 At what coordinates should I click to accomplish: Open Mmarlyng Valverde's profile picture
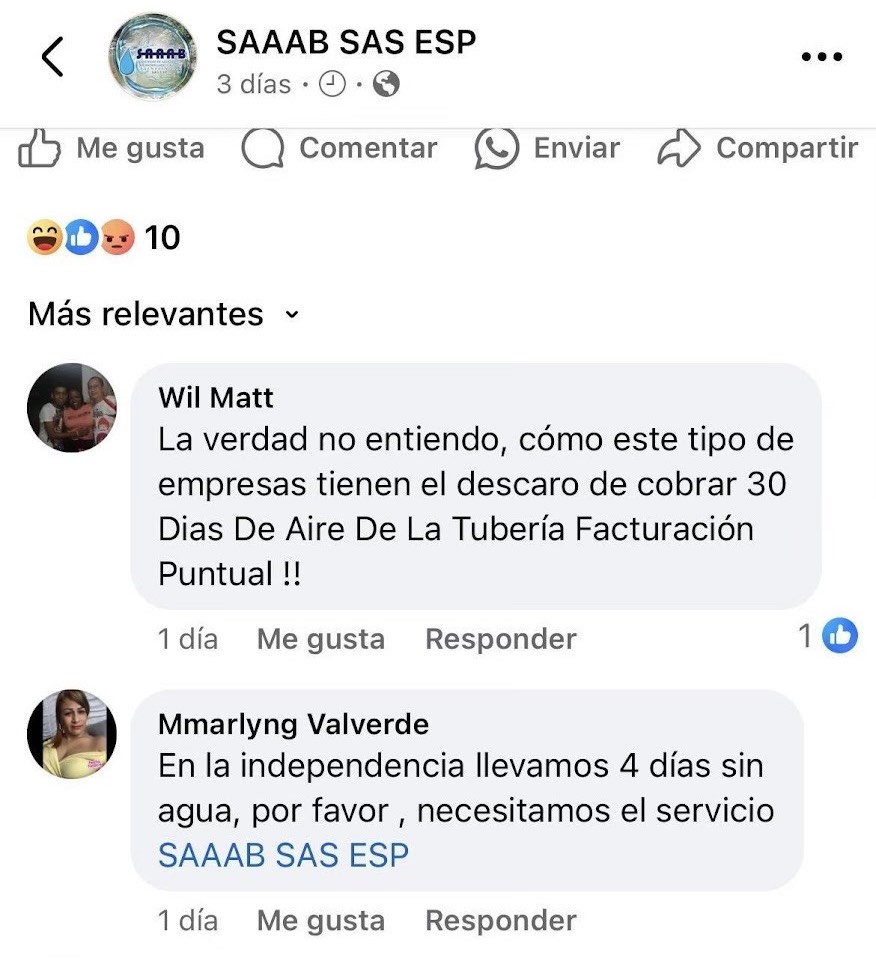point(72,735)
